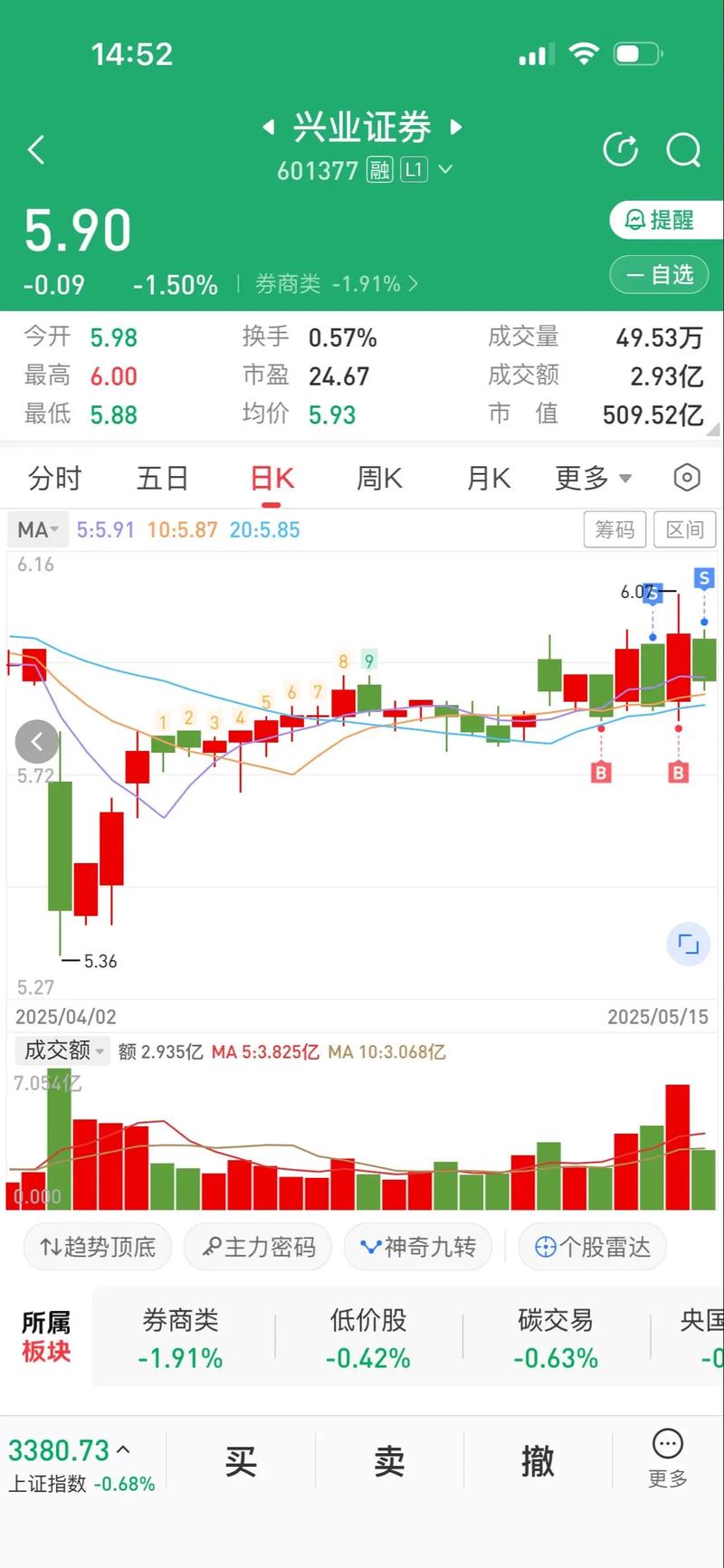This screenshot has height=1568, width=724.
Task: Change the 成交额 volume indicator
Action: 63,1050
